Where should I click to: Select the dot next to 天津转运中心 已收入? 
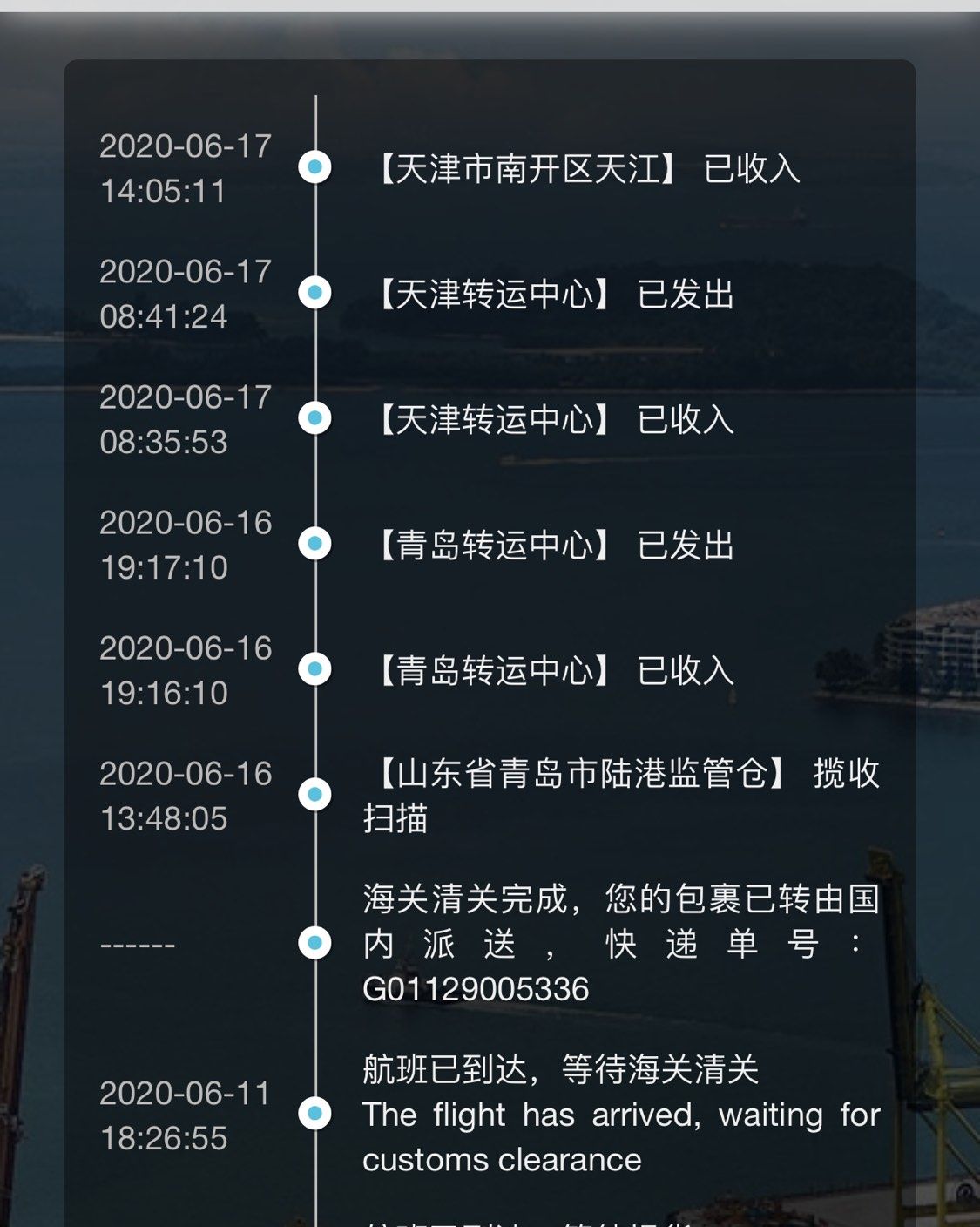pos(314,419)
